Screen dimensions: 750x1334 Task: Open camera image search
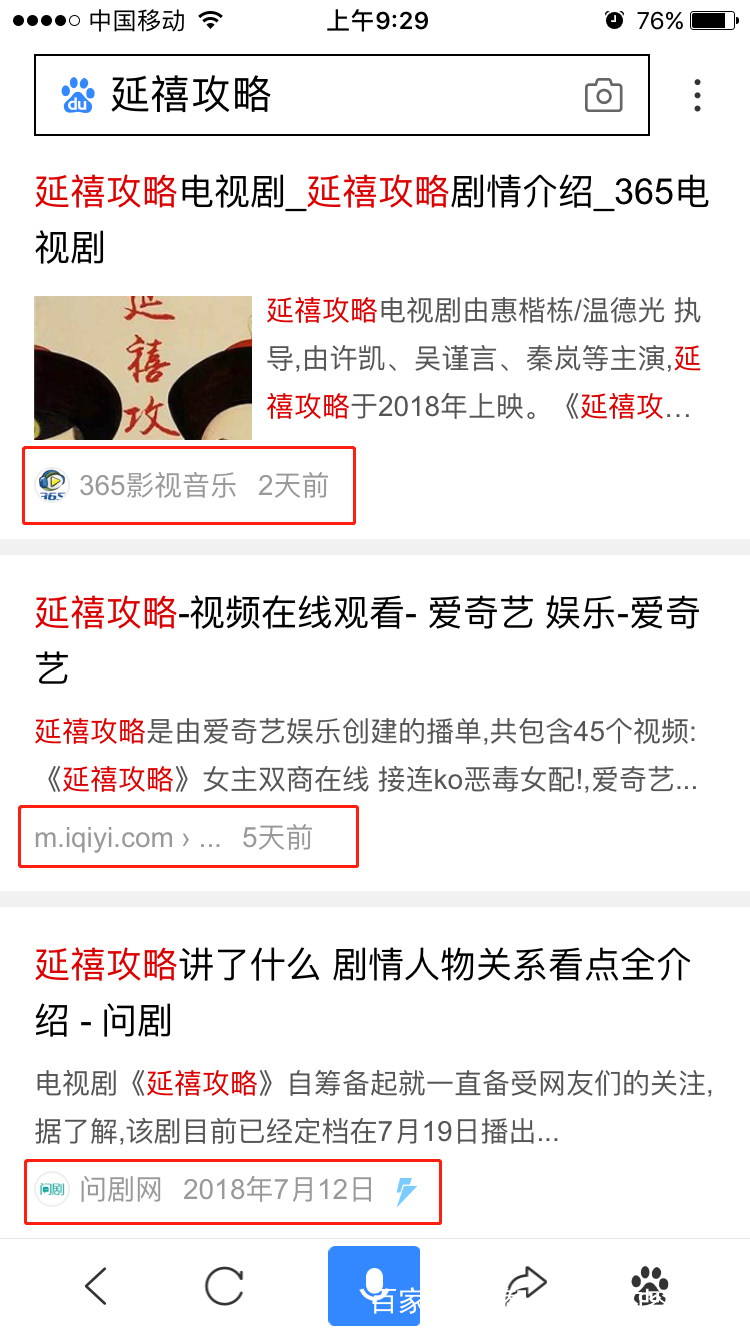[603, 96]
